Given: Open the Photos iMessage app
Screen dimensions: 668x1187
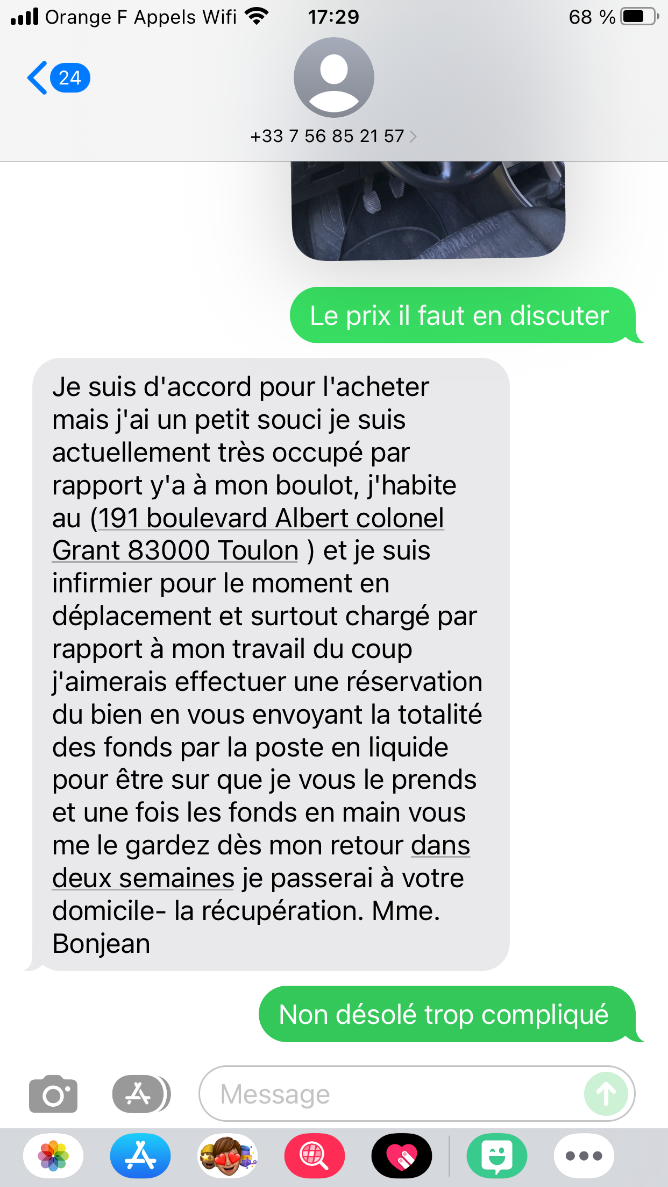Looking at the screenshot, I should 53,1157.
